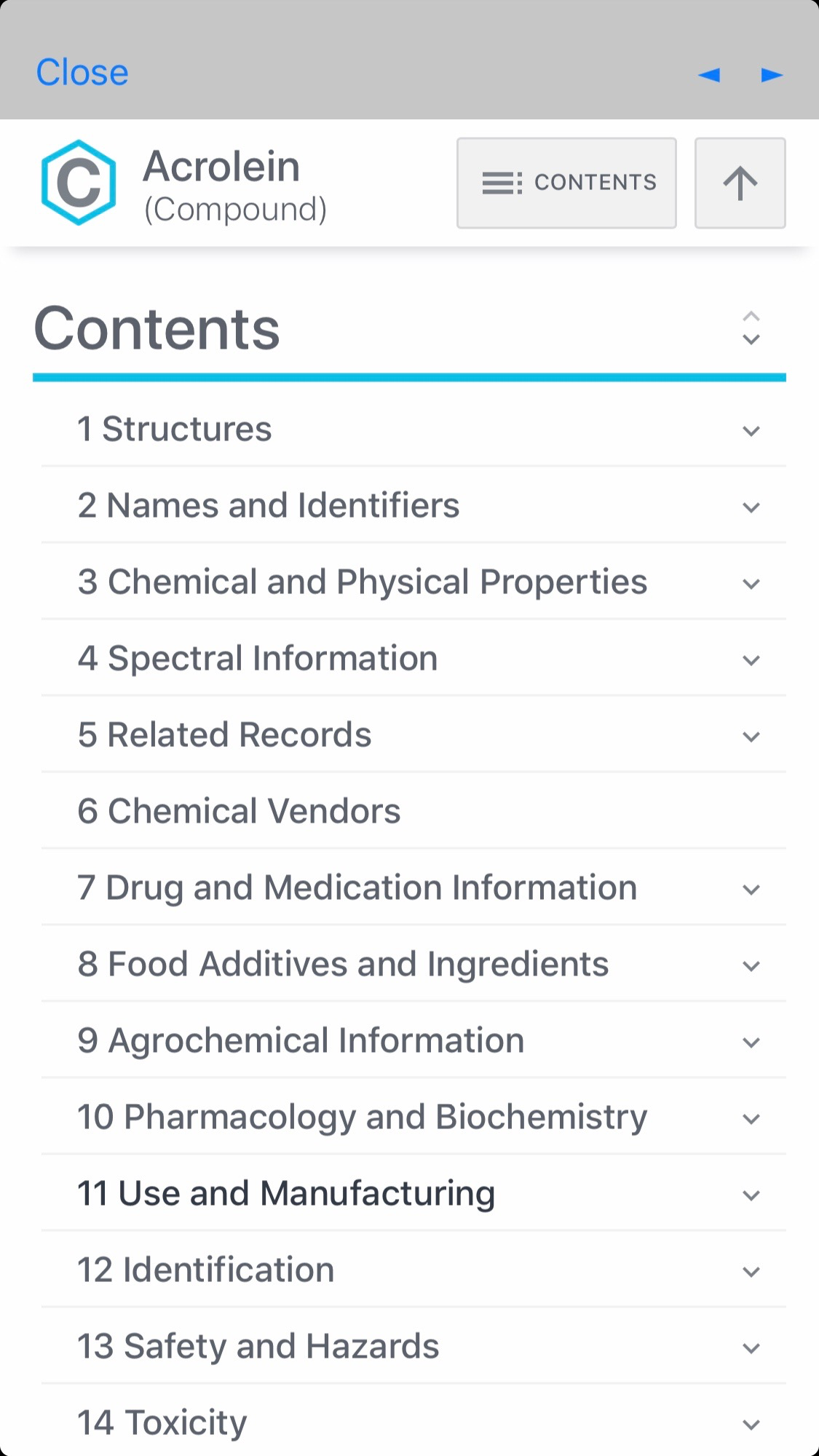Screen dimensions: 819x1456
Task: Expand 7 Drug and Medication Information
Action: point(751,889)
